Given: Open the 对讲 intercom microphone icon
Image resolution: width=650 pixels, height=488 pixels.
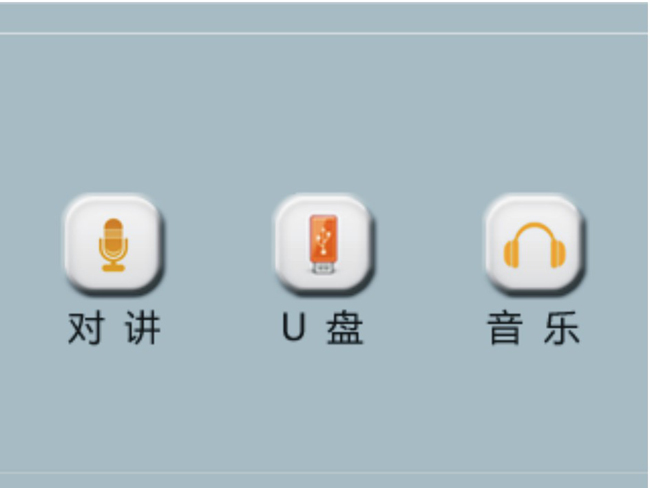Looking at the screenshot, I should click(x=113, y=245).
